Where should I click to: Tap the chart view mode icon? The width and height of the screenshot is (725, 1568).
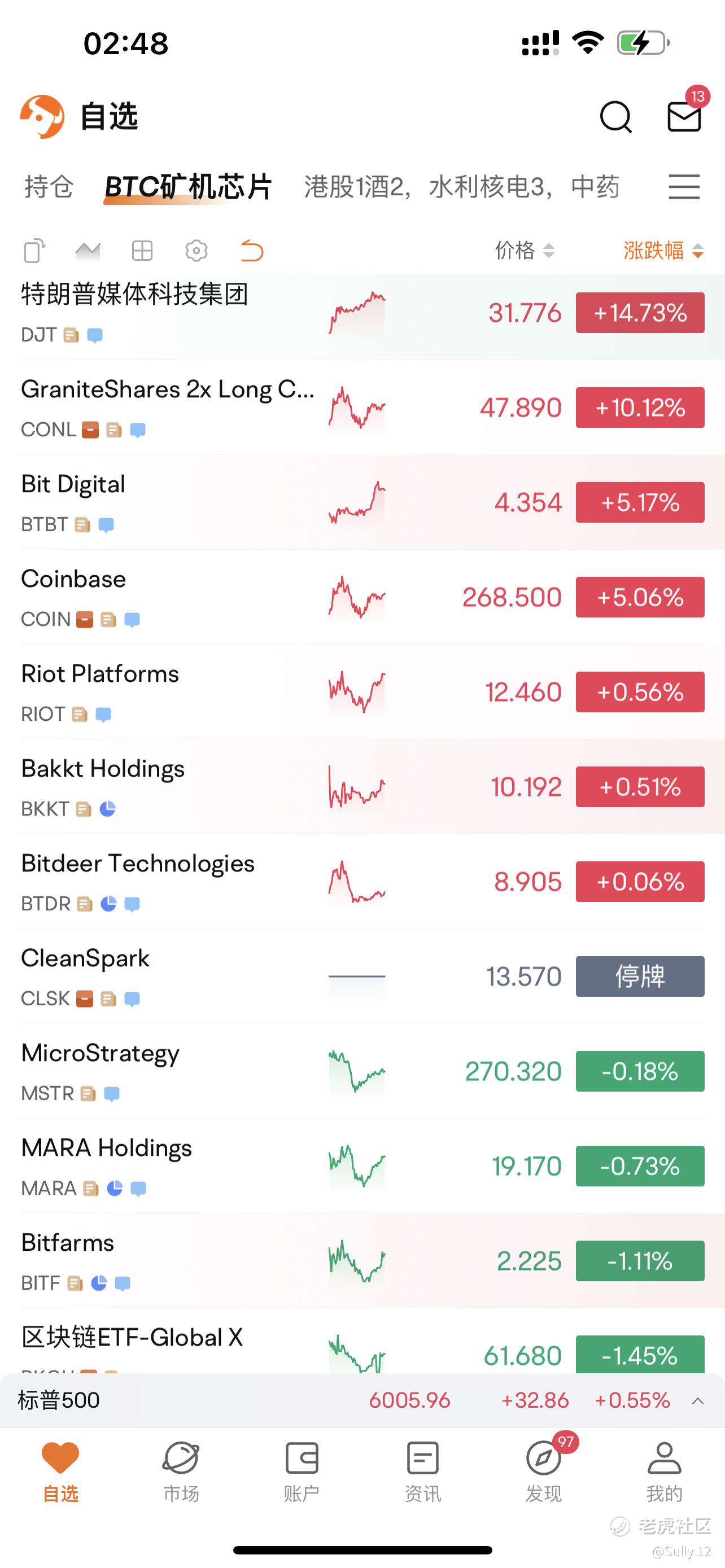[88, 251]
